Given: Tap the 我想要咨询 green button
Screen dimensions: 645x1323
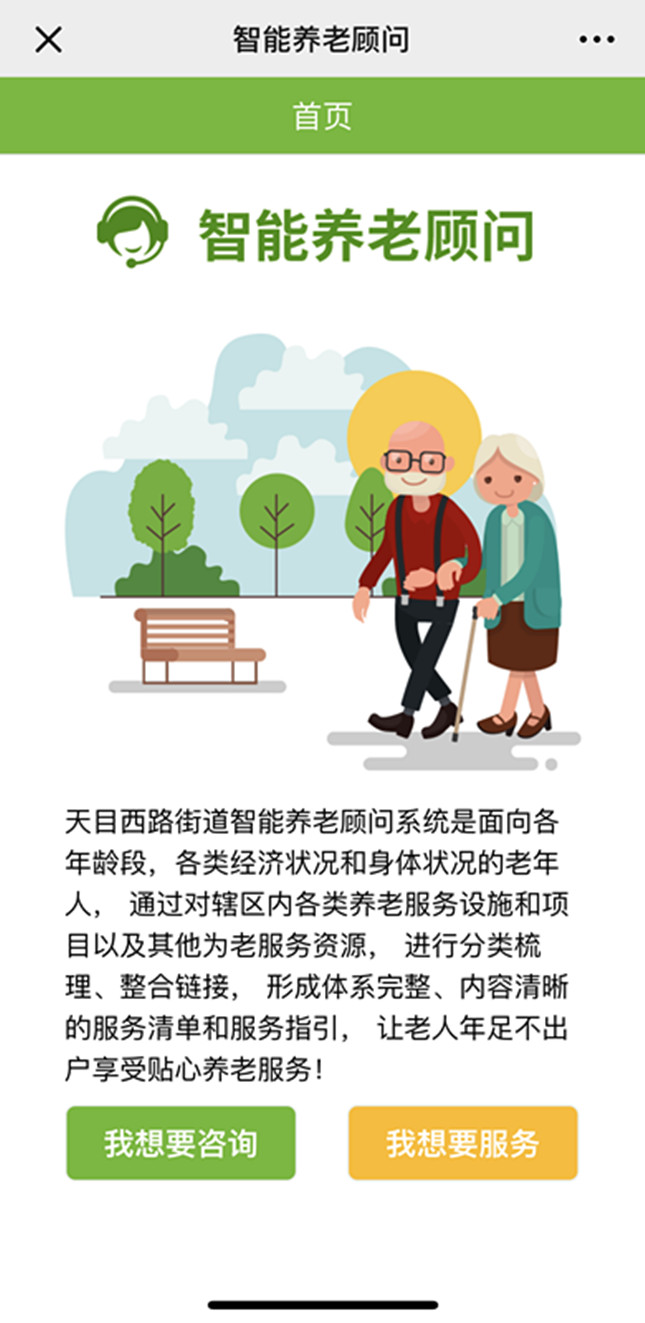Looking at the screenshot, I should [x=181, y=1143].
